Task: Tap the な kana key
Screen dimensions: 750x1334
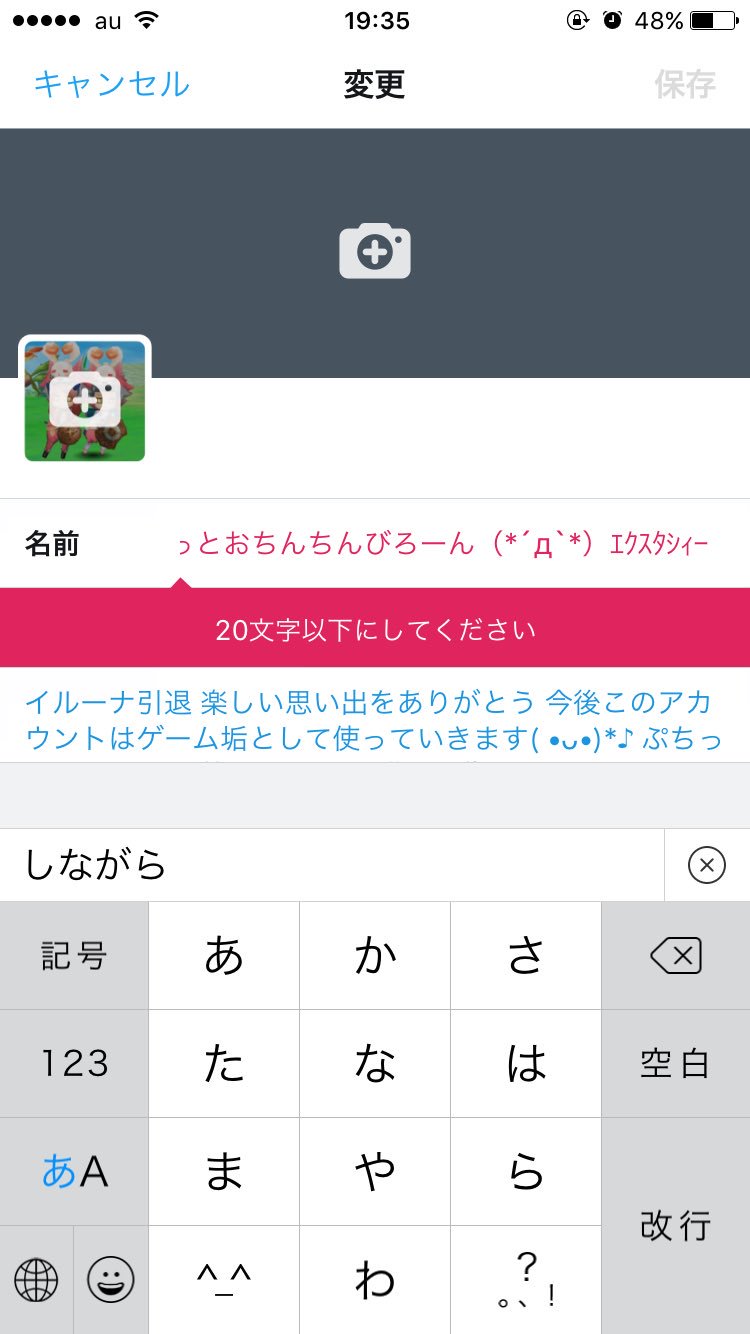Action: point(375,1064)
